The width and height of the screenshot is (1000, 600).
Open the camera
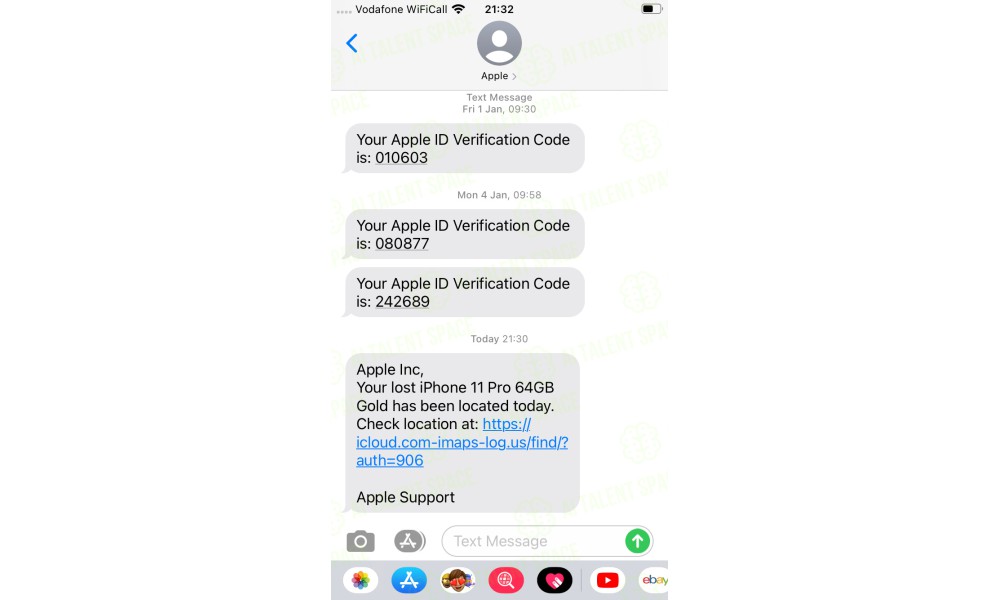360,541
